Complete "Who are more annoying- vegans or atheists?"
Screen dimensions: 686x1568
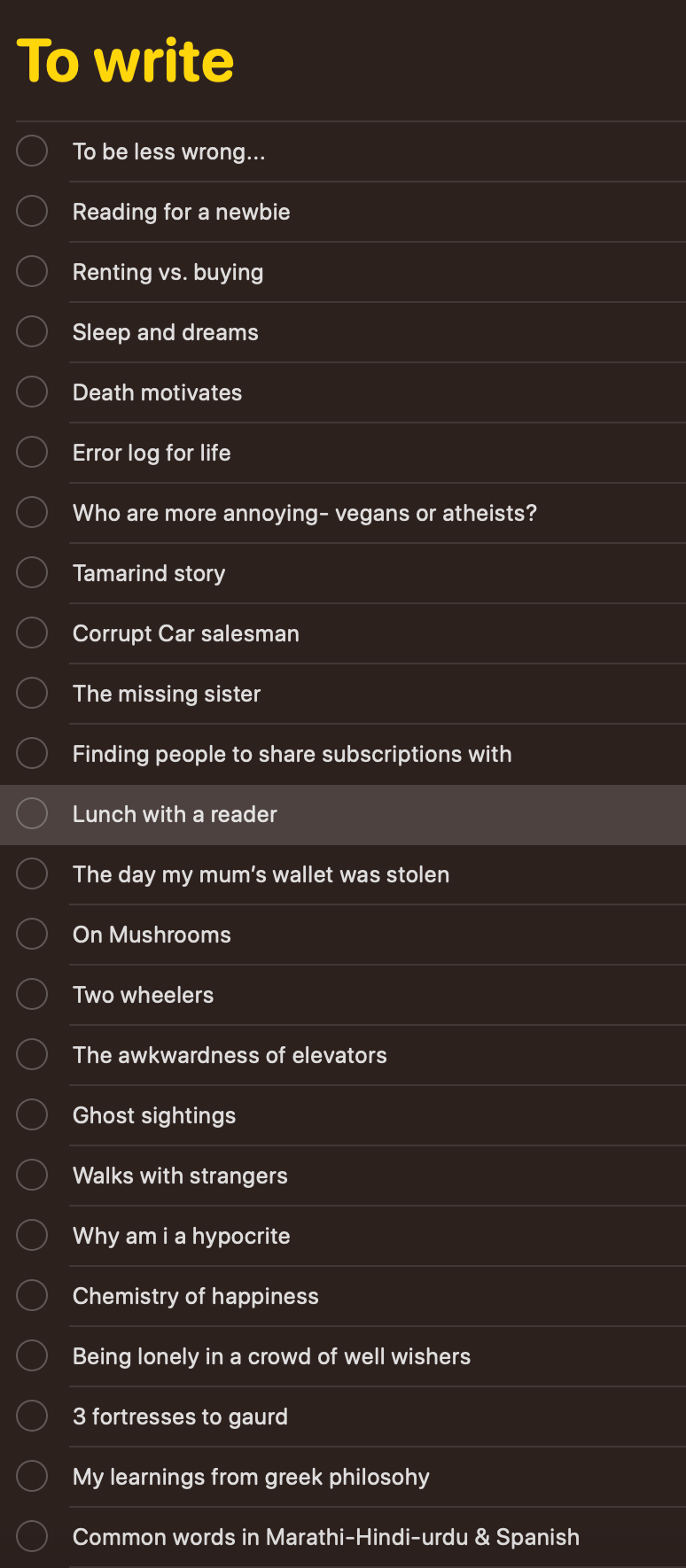click(x=32, y=512)
